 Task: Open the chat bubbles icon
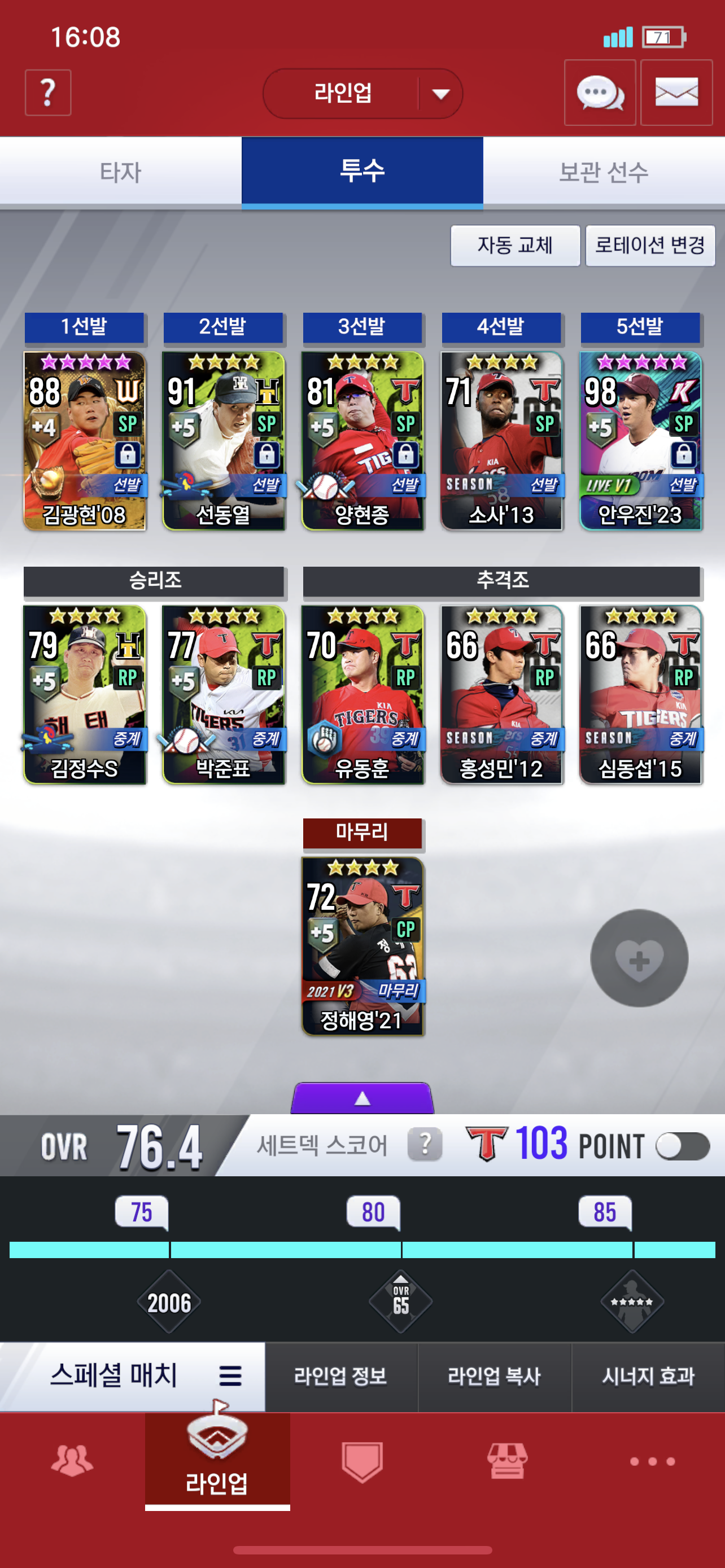(x=600, y=93)
